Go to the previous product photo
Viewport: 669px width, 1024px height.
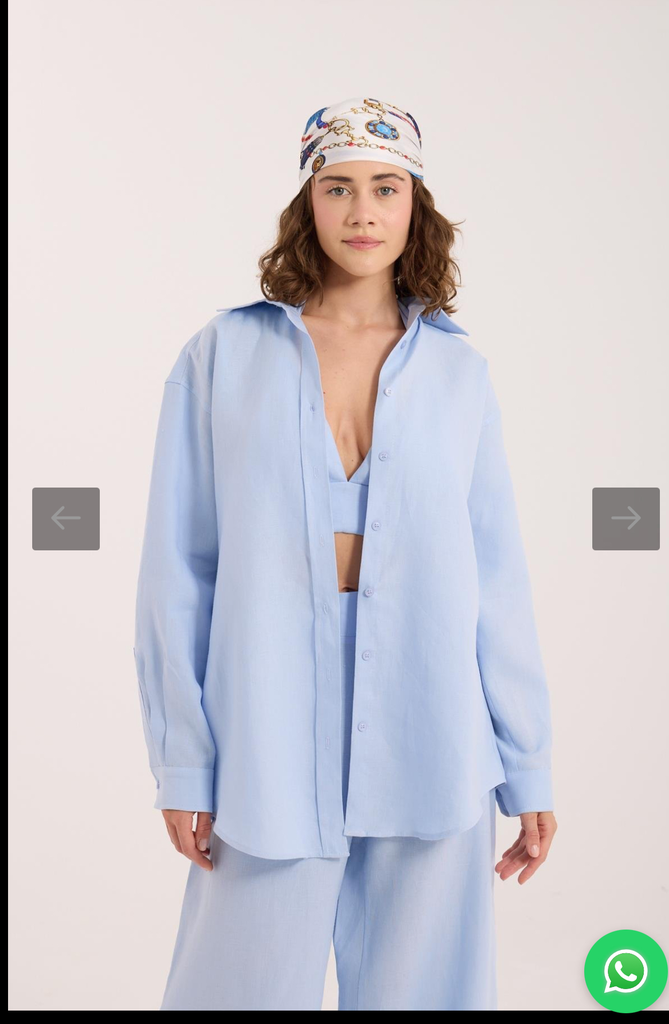point(66,518)
